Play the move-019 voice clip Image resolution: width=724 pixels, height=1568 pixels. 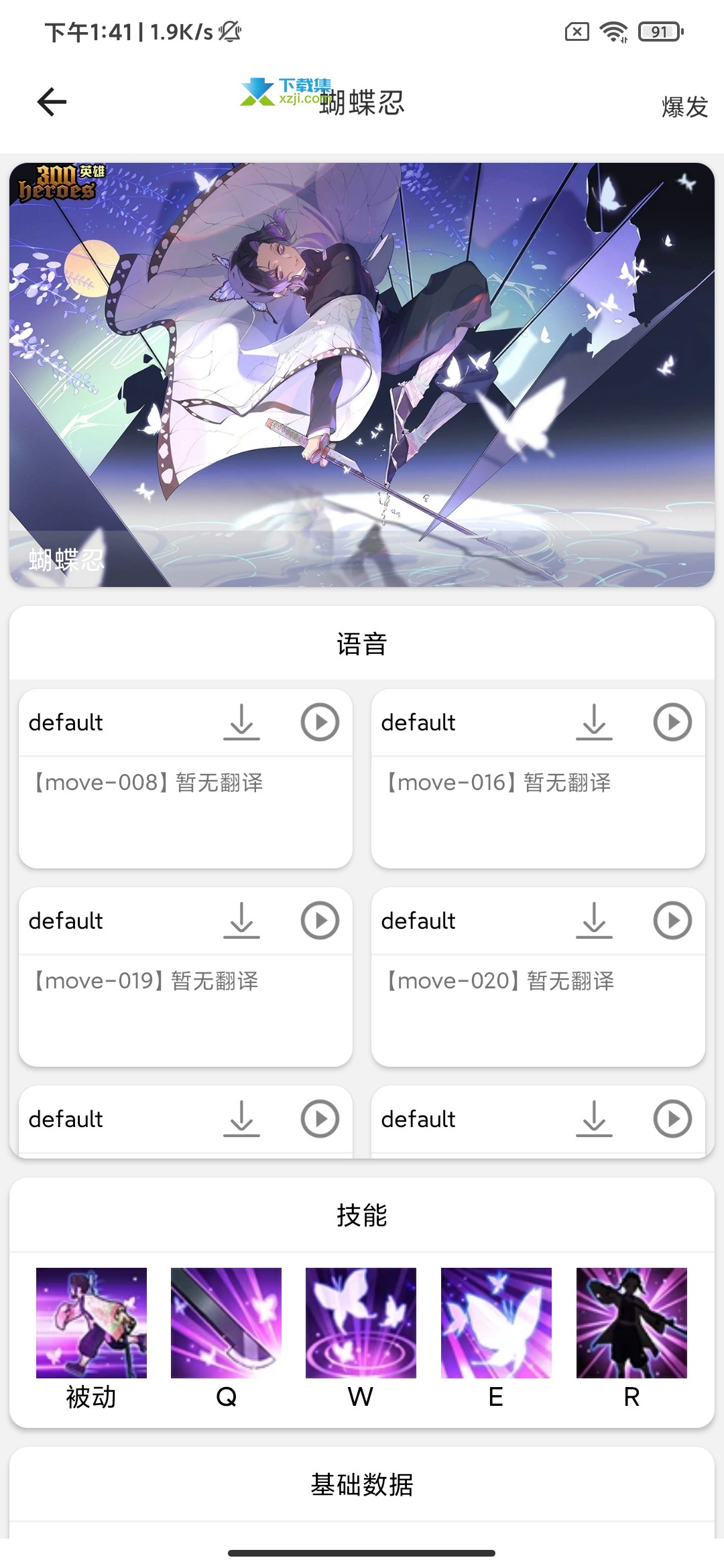click(x=320, y=921)
